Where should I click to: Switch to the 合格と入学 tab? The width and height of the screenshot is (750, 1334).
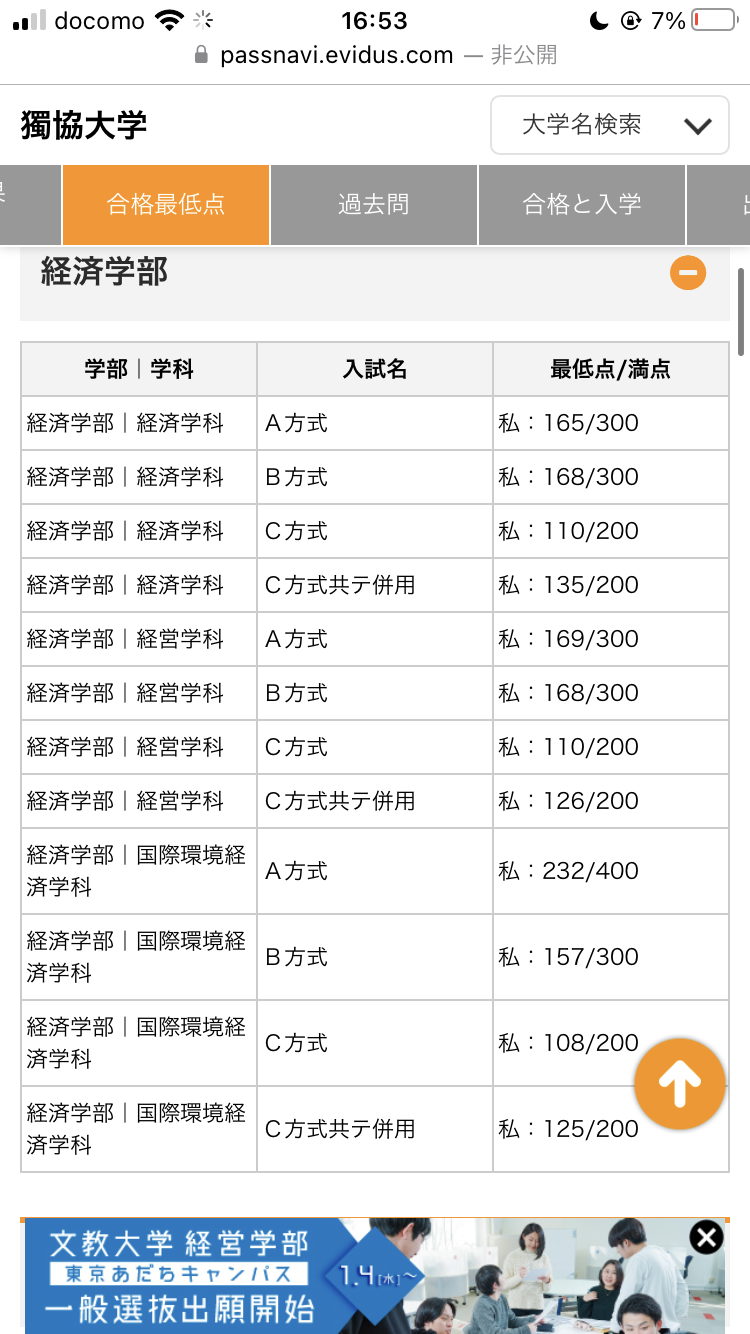click(x=582, y=205)
